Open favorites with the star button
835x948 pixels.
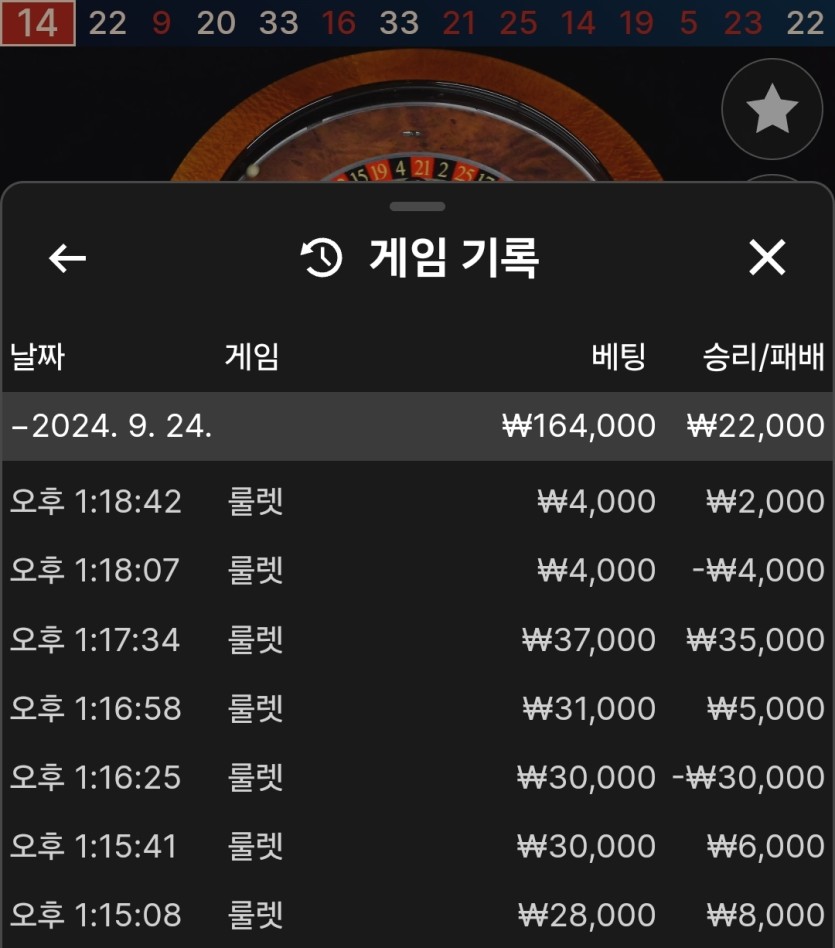tap(772, 109)
